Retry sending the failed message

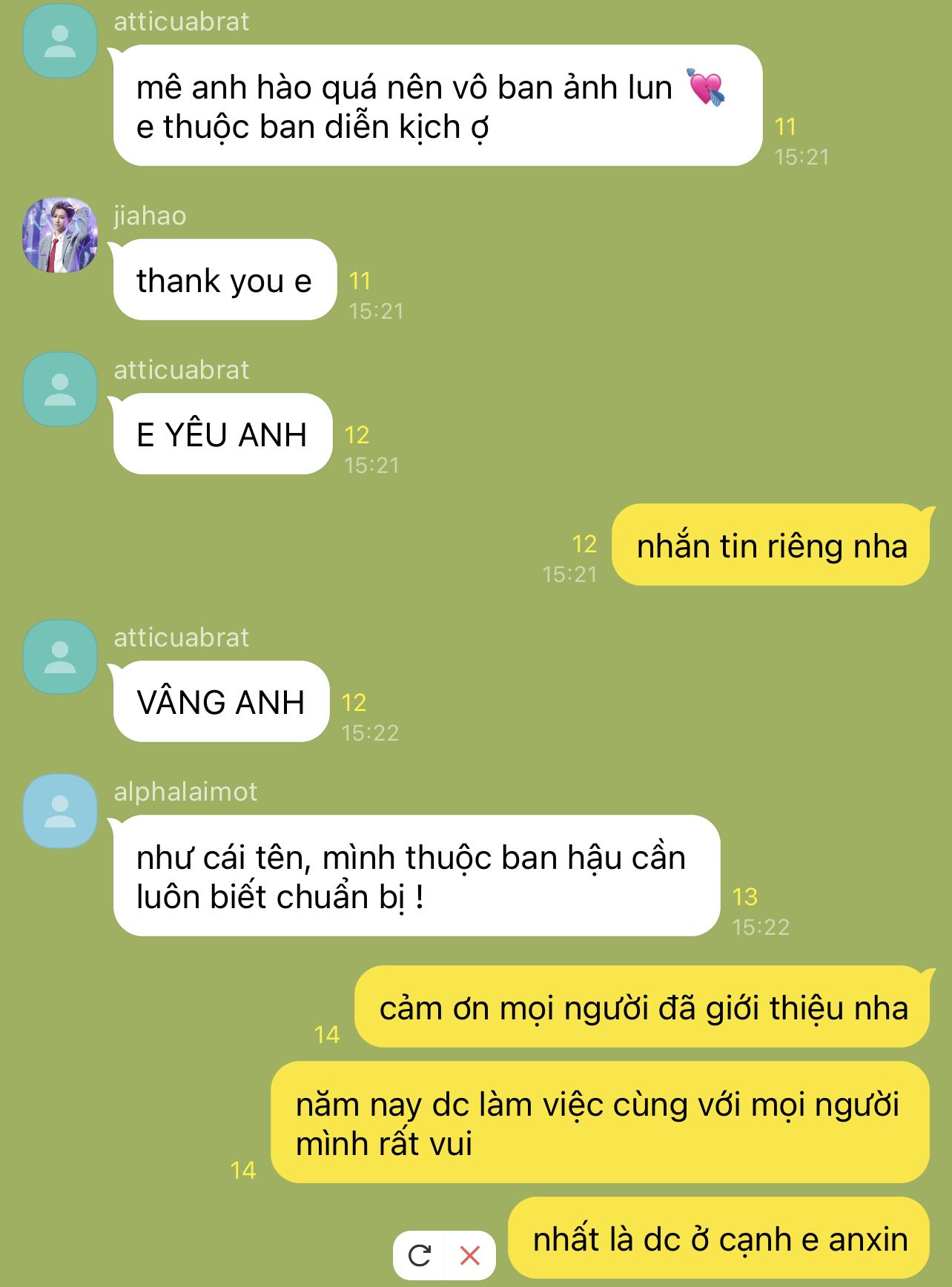(x=420, y=1255)
